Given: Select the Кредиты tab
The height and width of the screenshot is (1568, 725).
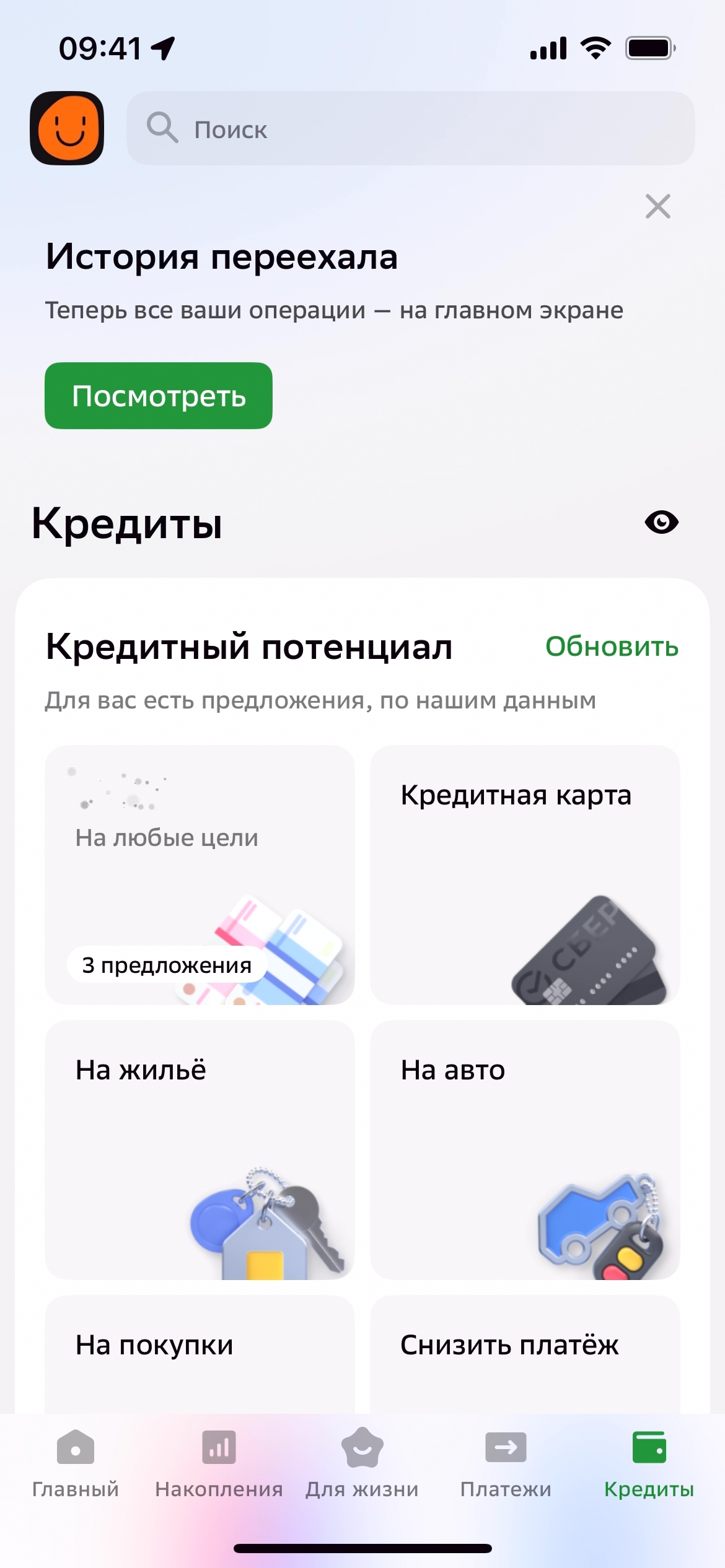Looking at the screenshot, I should pos(649,1463).
